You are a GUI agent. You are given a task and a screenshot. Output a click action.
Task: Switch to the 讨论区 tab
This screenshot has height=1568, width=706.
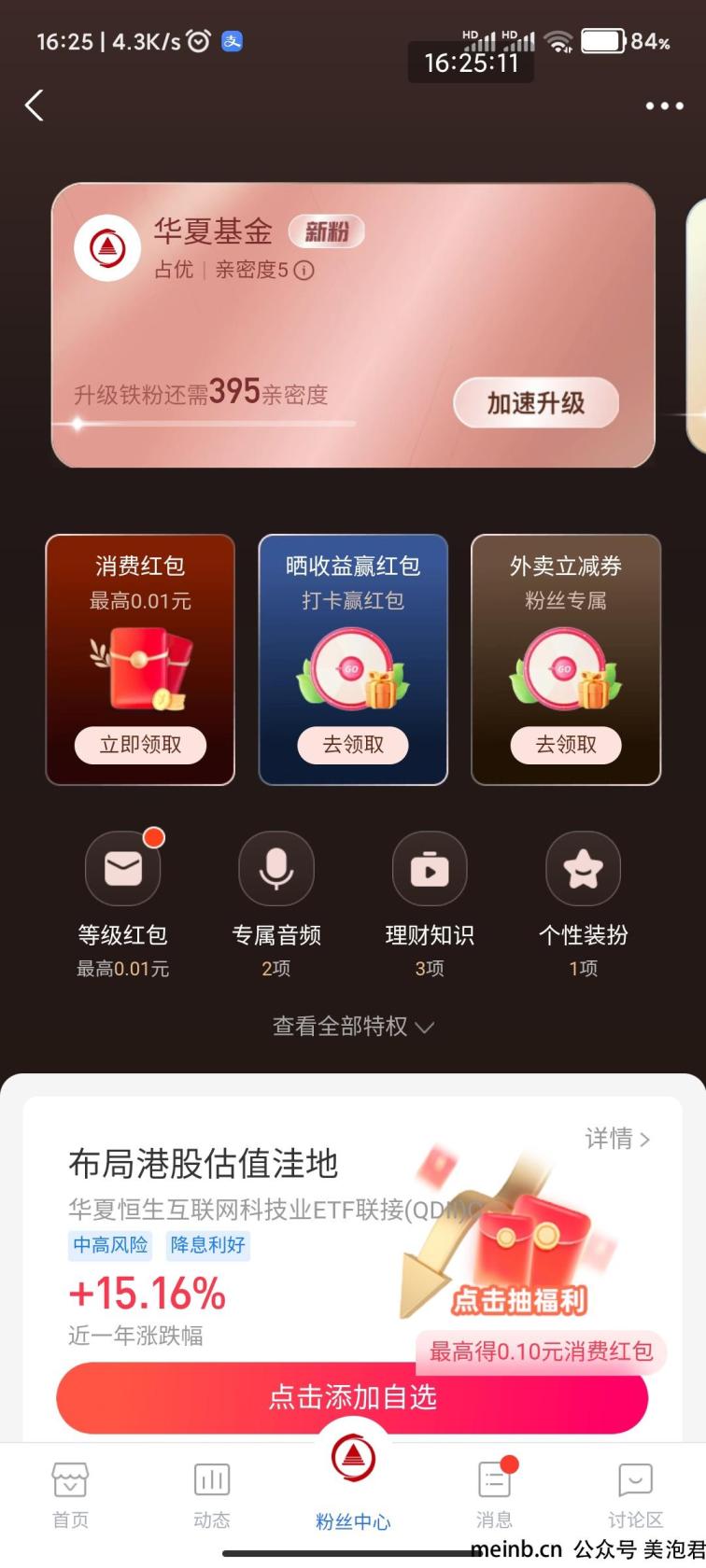(x=635, y=1495)
